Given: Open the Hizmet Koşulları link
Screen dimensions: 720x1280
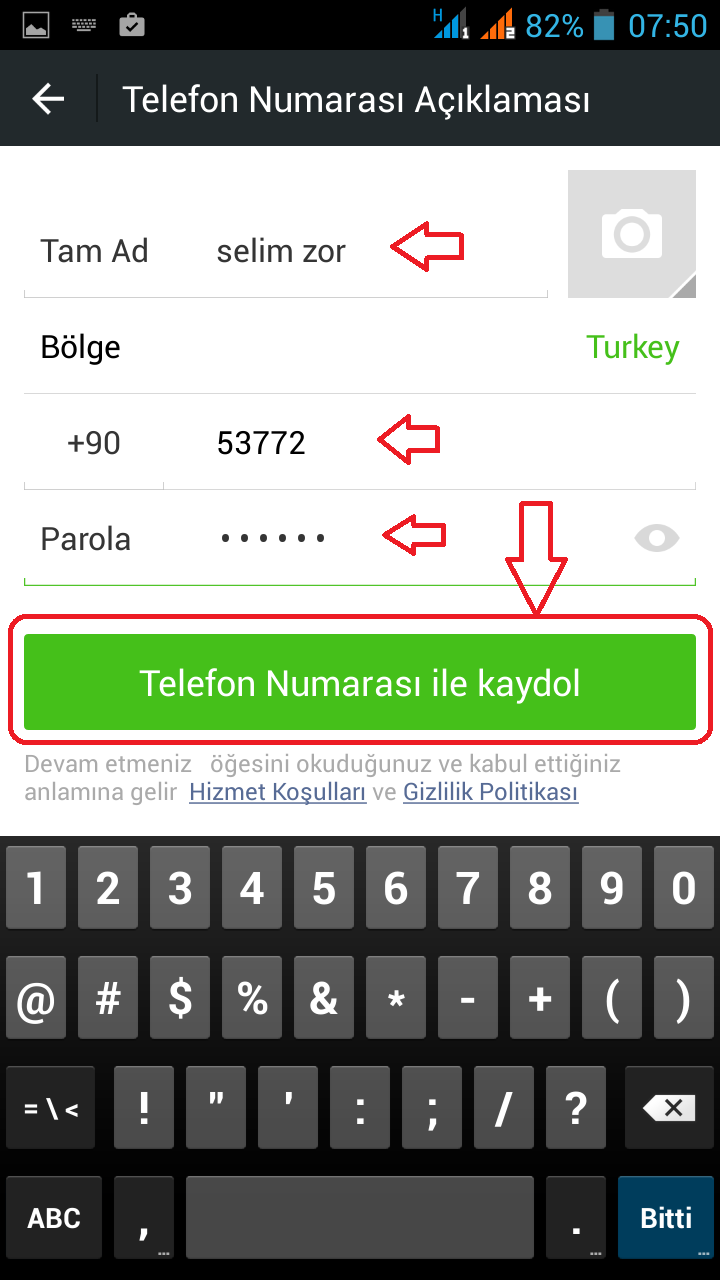Looking at the screenshot, I should click(278, 793).
